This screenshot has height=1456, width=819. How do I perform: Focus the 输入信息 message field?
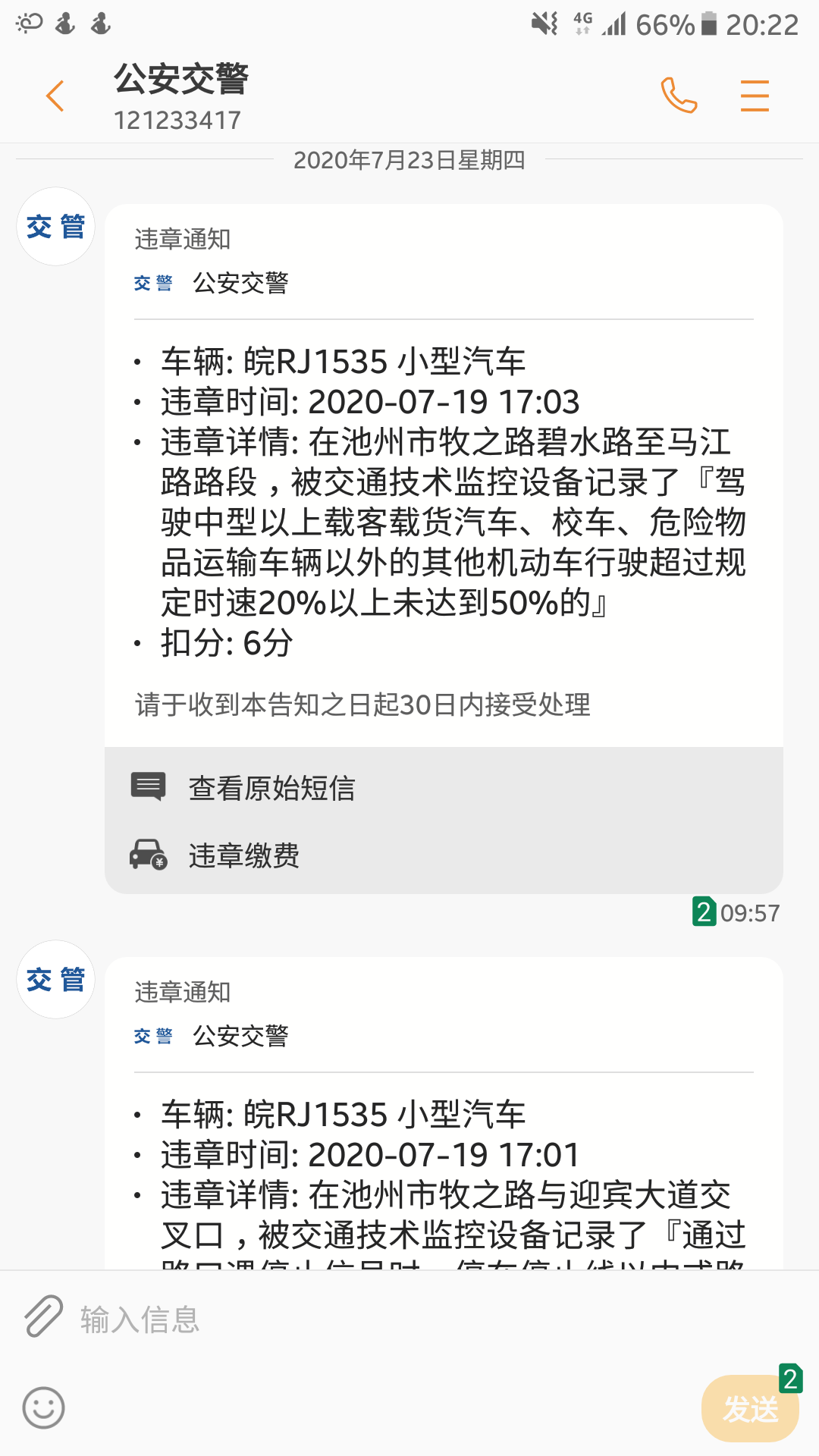[379, 1319]
